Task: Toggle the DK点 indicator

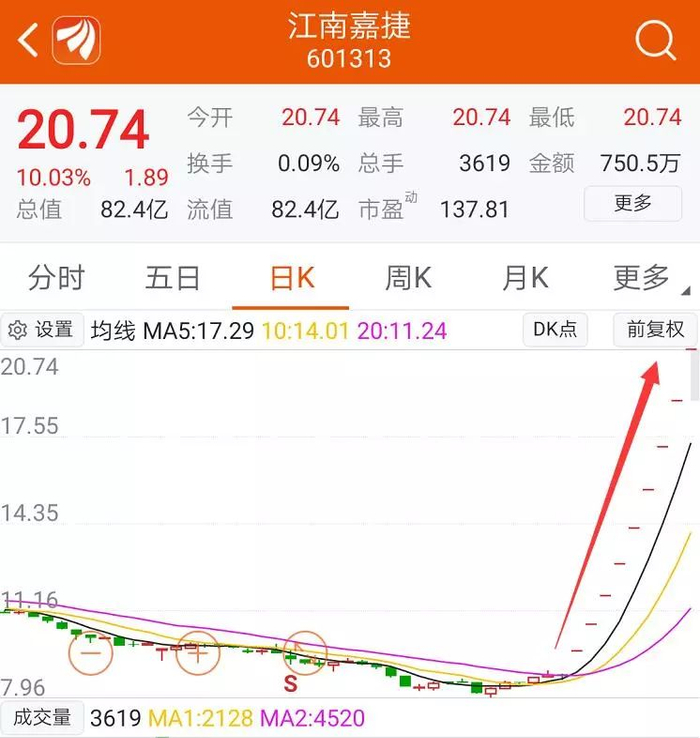Action: (555, 329)
